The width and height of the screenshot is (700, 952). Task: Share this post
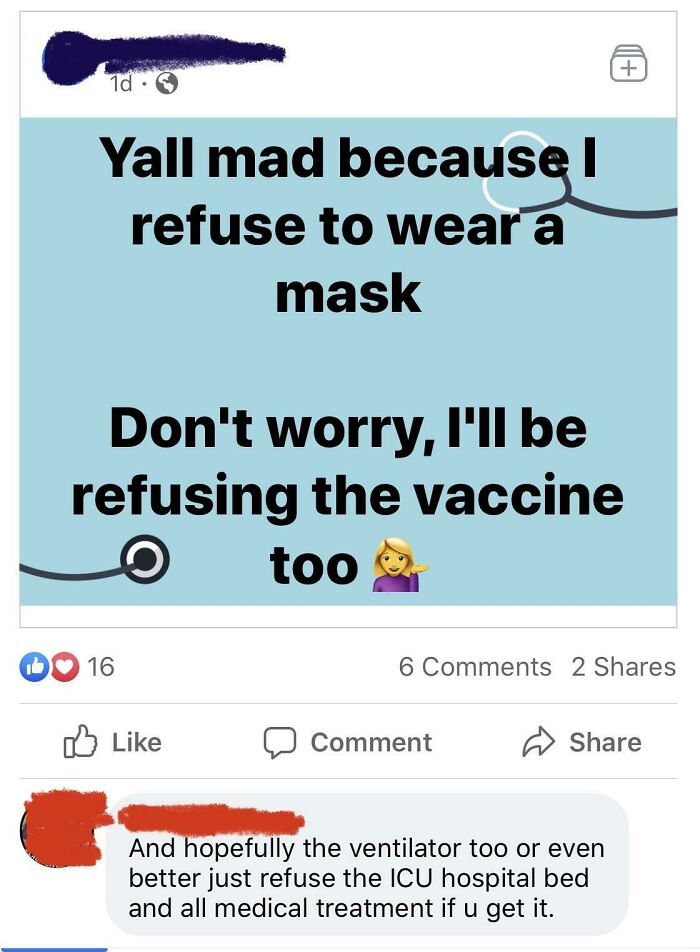[x=582, y=742]
